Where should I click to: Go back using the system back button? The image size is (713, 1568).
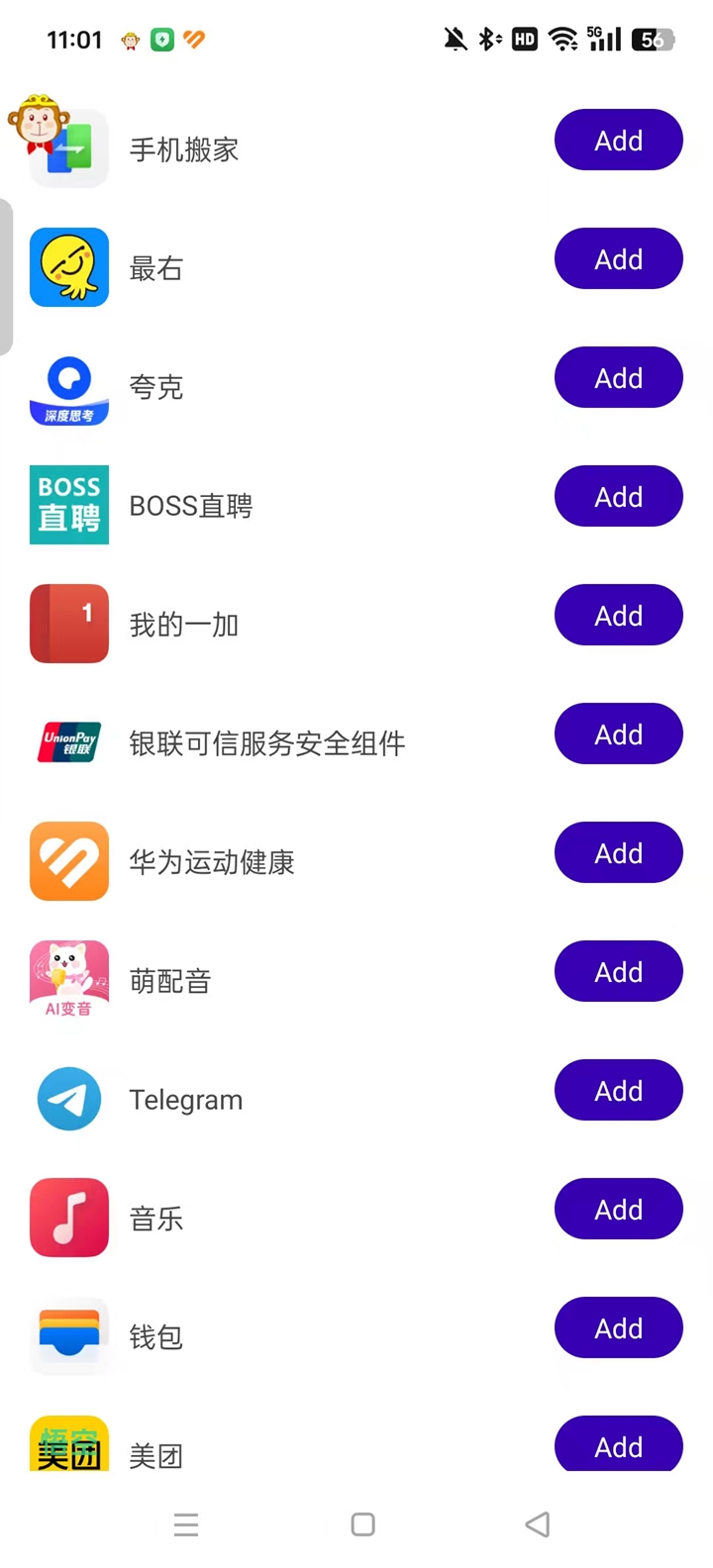click(538, 1524)
